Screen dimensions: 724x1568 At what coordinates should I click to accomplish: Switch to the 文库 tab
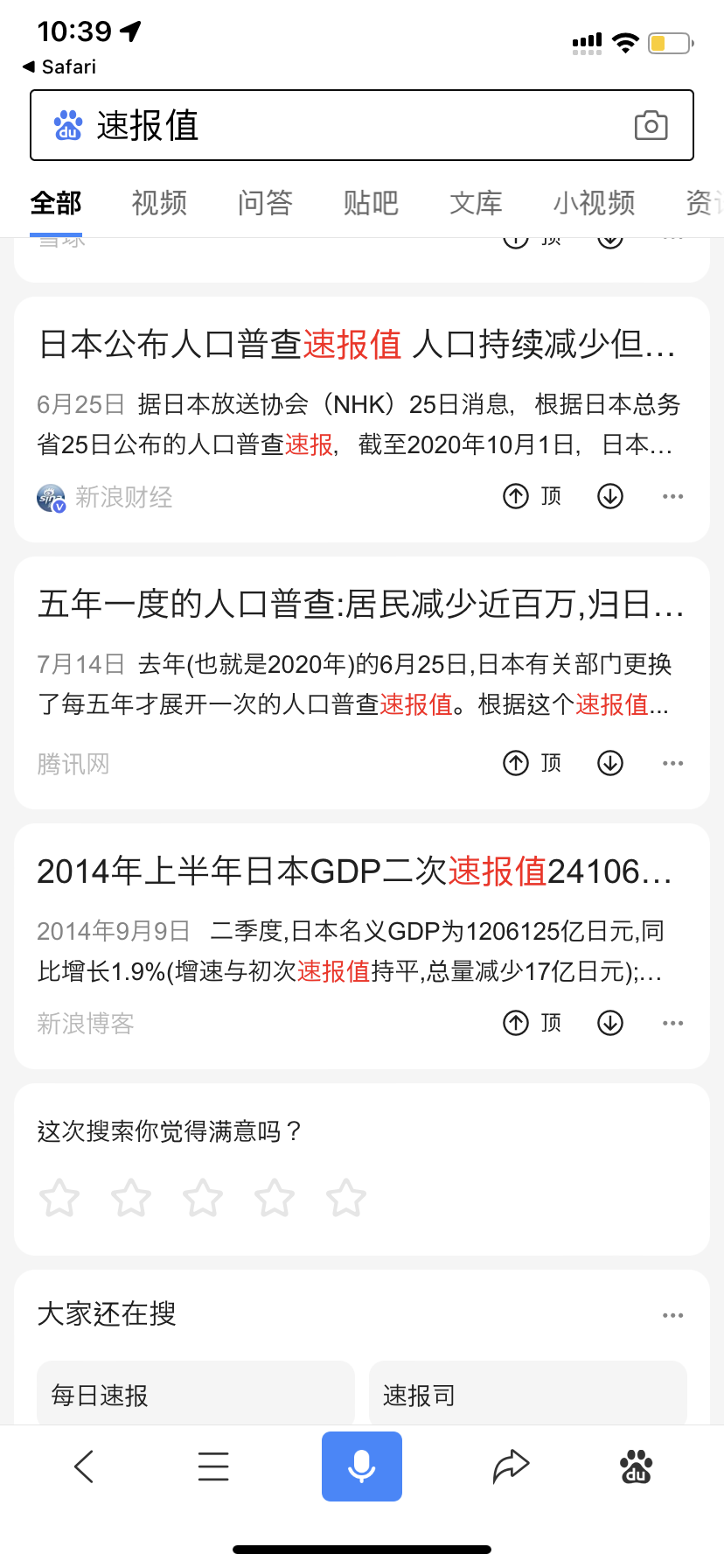pos(476,203)
